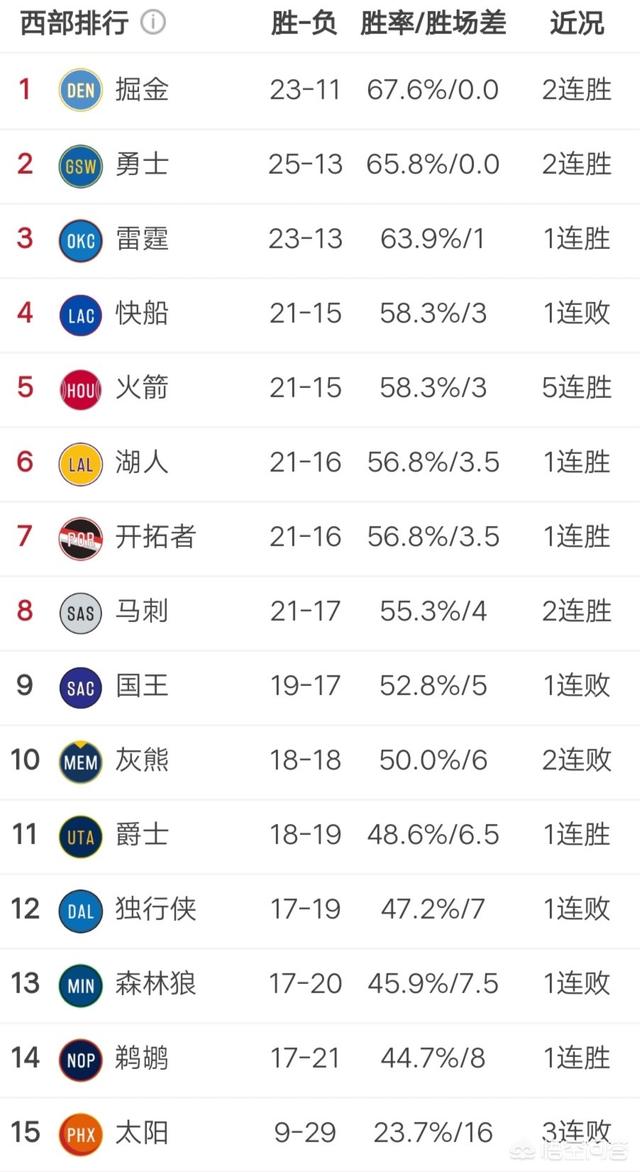640x1172 pixels.
Task: View the 快船 team details
Action: (320, 315)
